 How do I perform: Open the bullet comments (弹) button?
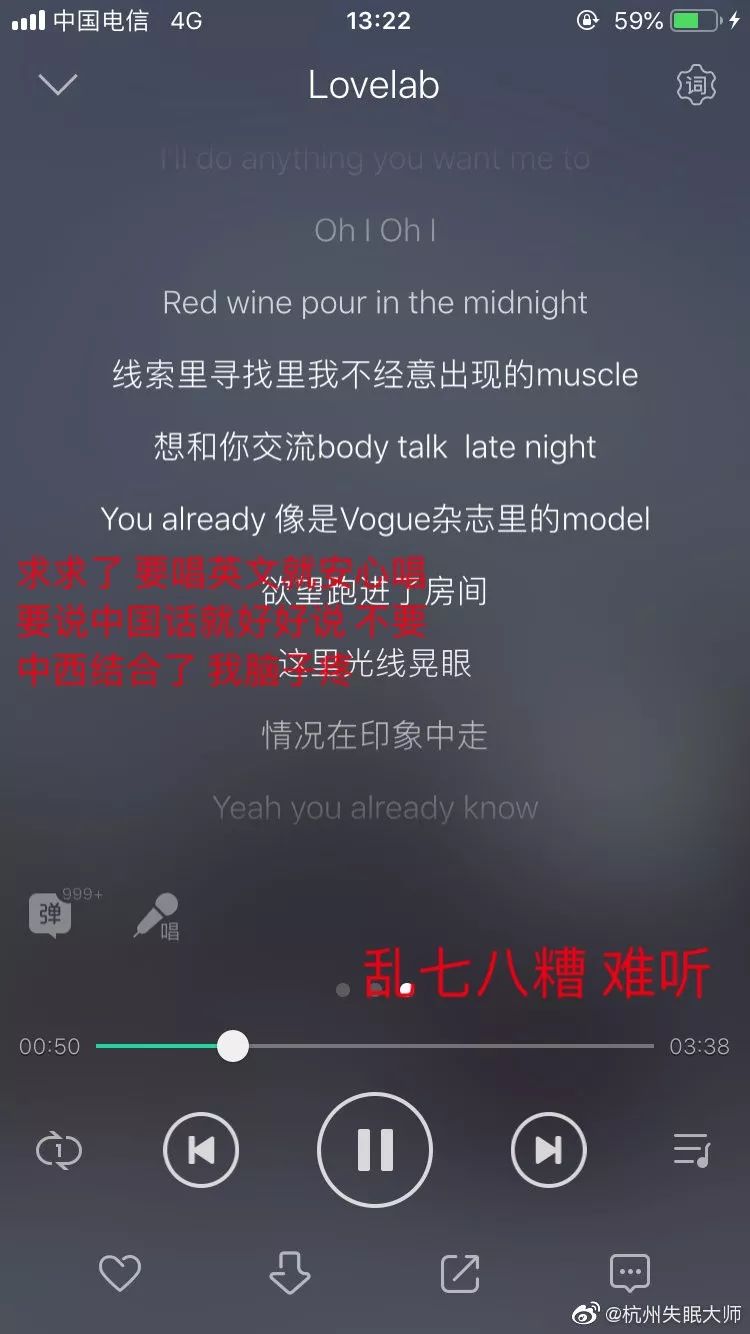tap(51, 914)
